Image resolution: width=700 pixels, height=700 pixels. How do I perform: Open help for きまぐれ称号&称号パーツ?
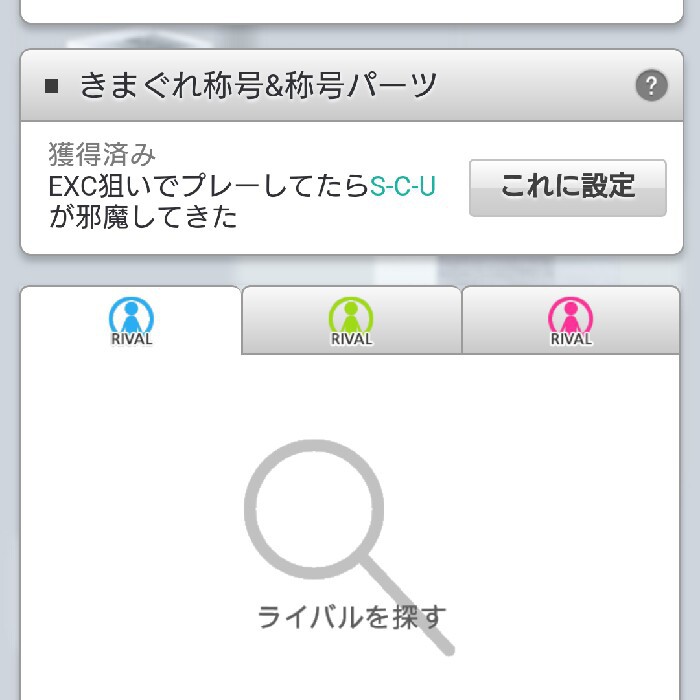[651, 86]
